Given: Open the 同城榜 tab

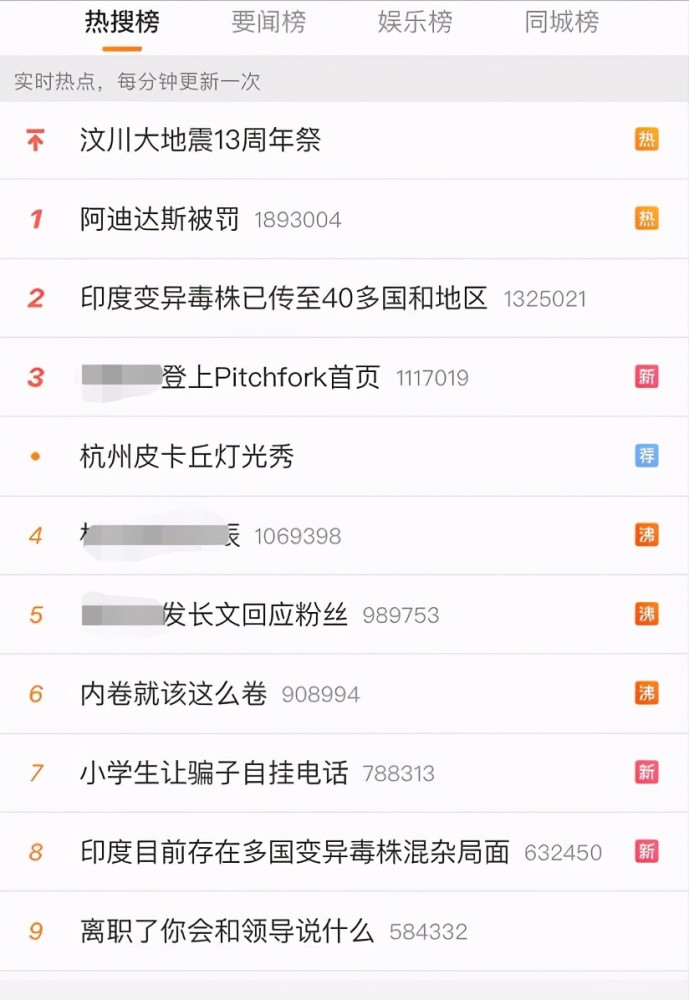Looking at the screenshot, I should [561, 23].
